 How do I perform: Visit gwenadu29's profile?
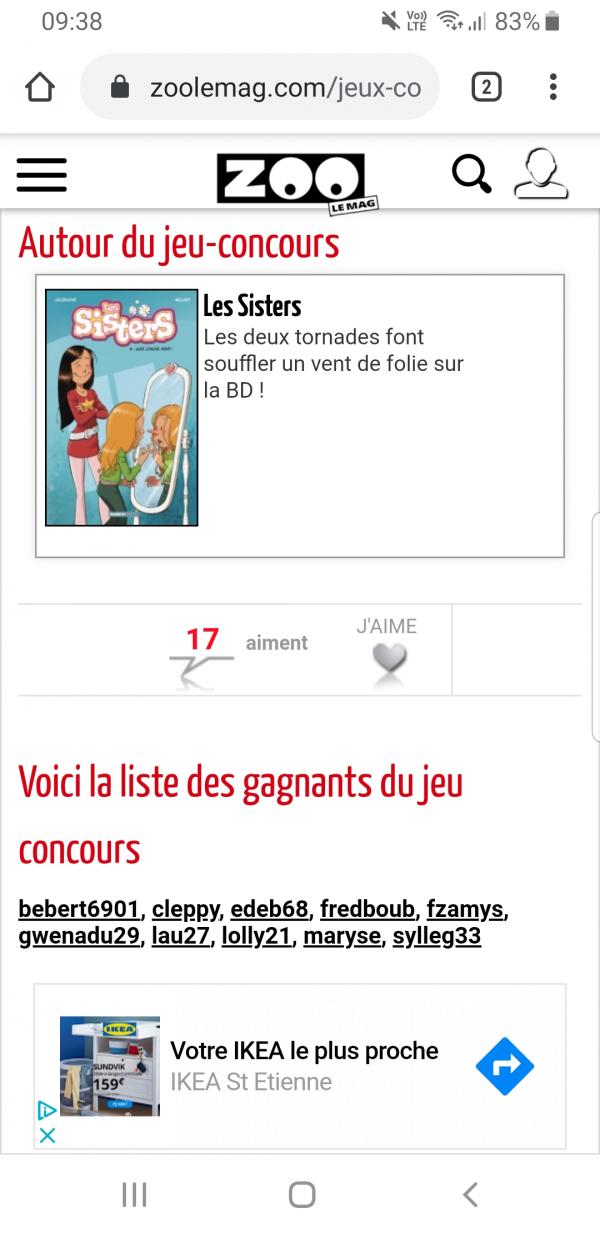coord(79,937)
